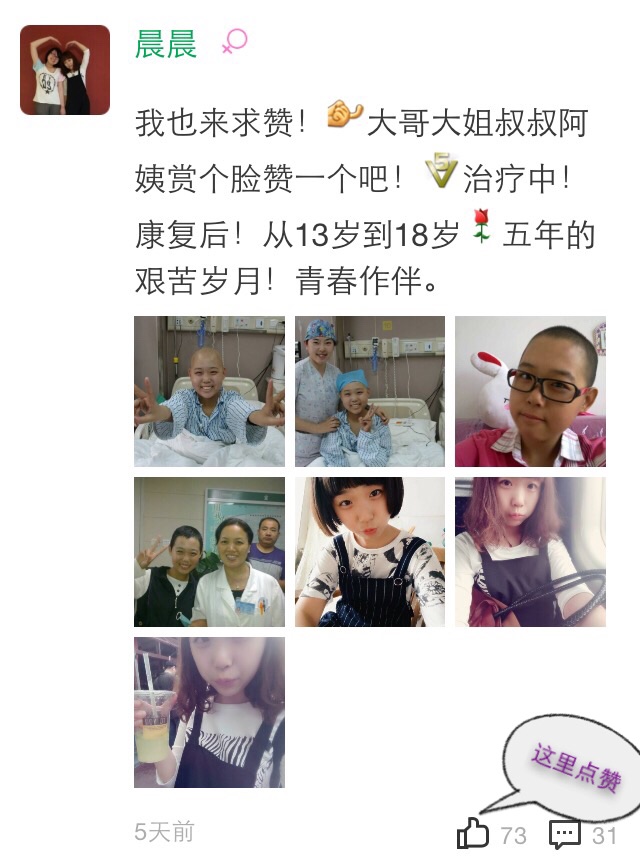The width and height of the screenshot is (640, 857).
Task: View photo with nurse beside hospital bed
Action: [370, 392]
